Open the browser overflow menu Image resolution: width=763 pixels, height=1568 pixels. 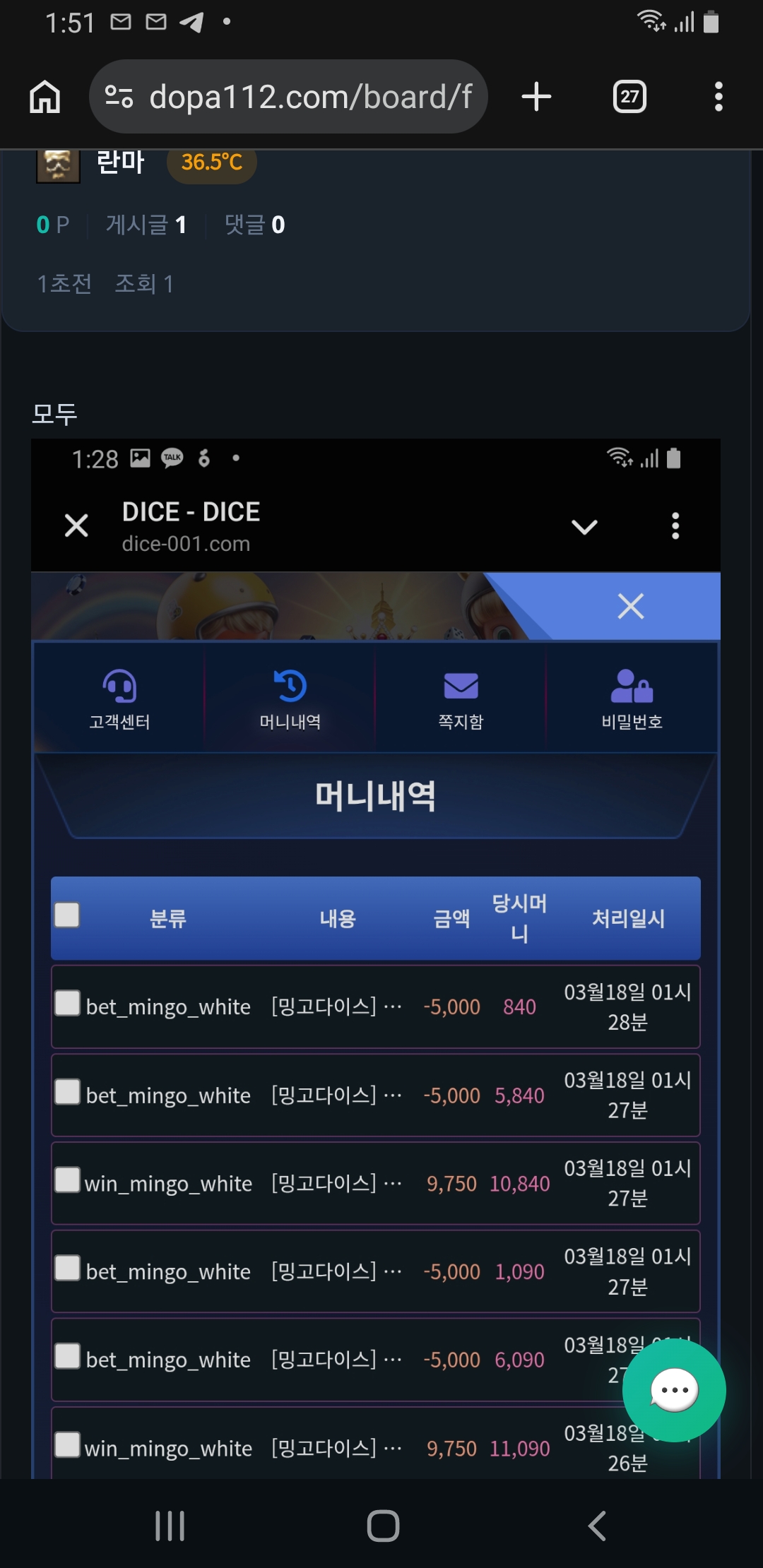(x=718, y=97)
